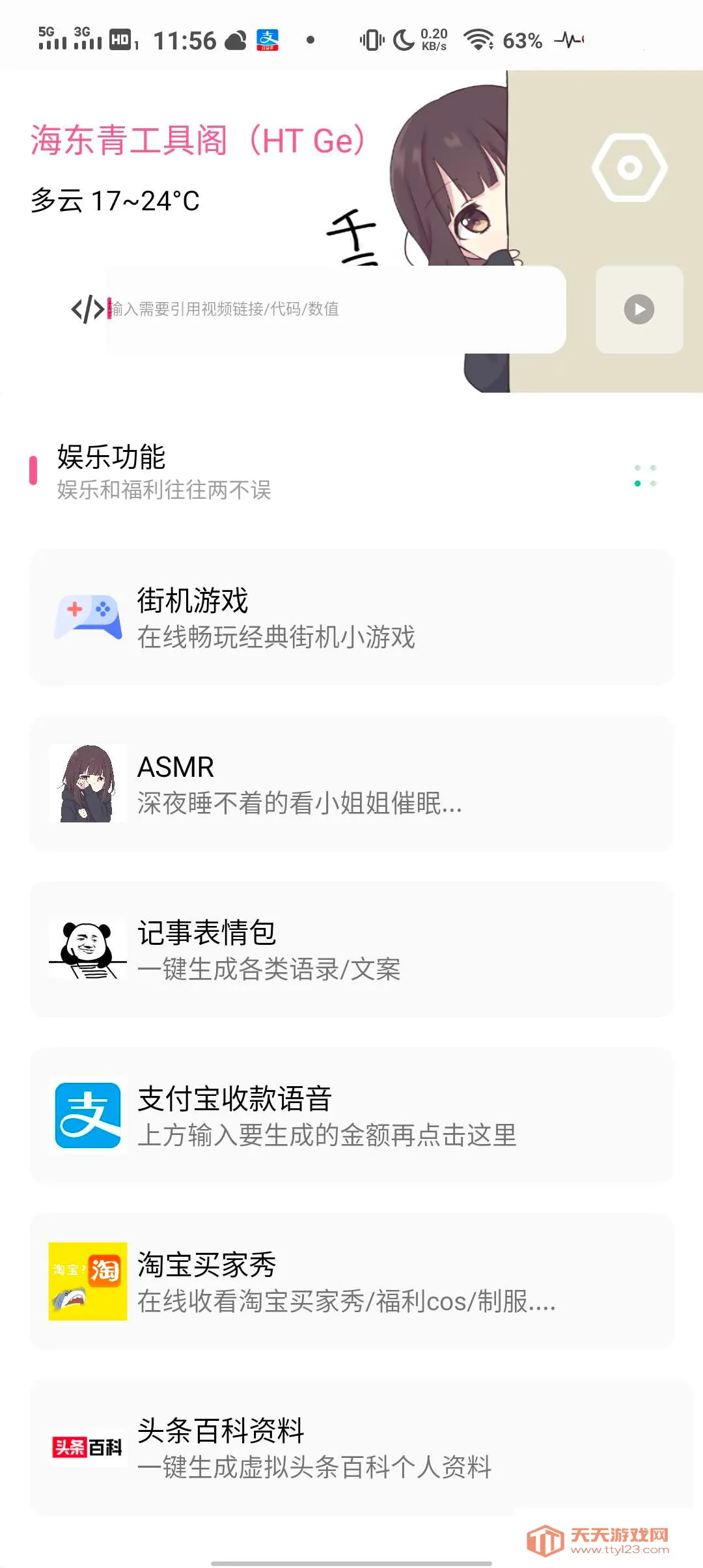Expand the ASMR truncated description text
Image resolution: width=703 pixels, height=1568 pixels.
[x=298, y=804]
